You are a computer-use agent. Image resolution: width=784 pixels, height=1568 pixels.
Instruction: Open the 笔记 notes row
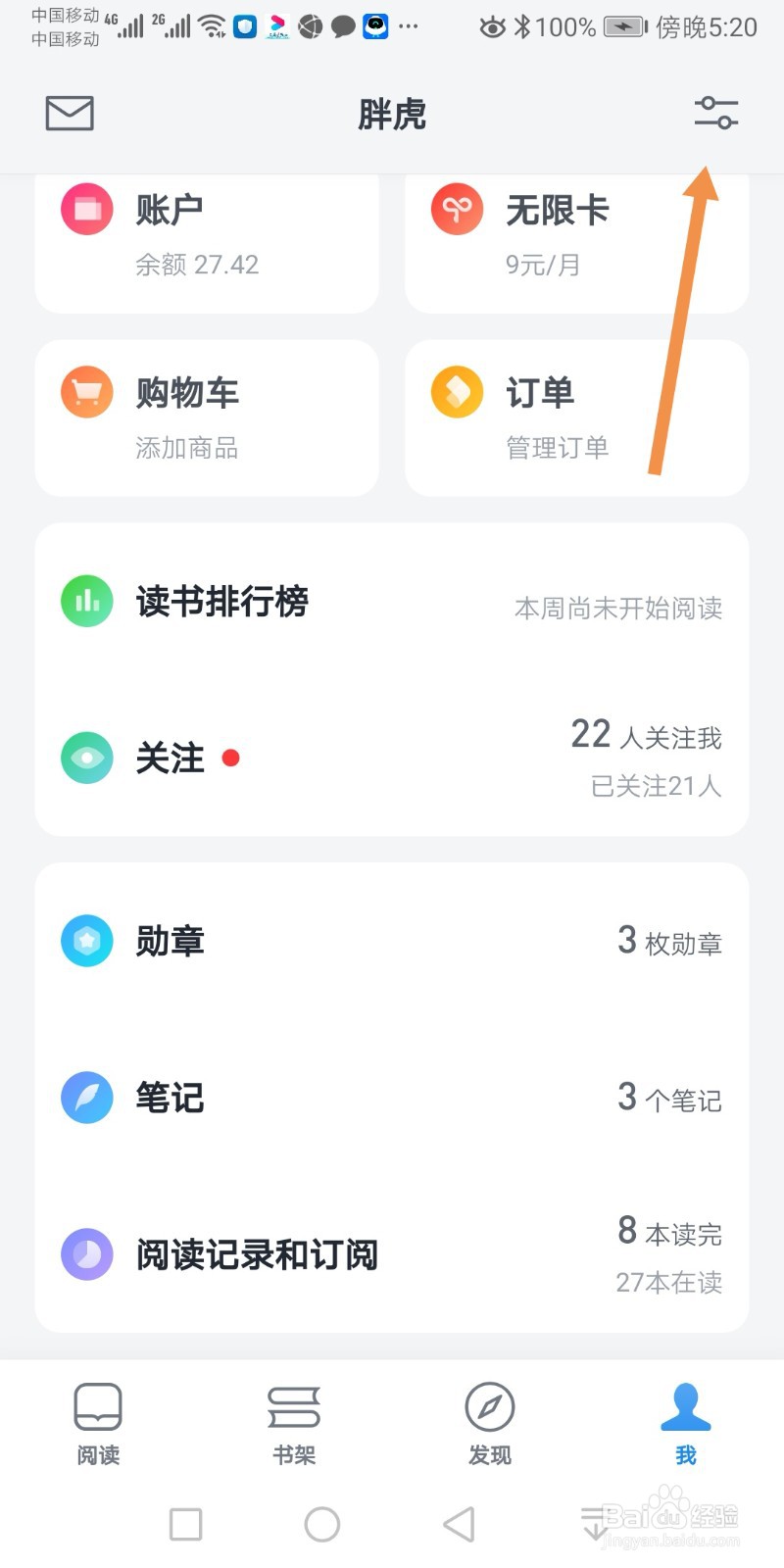coord(392,1098)
